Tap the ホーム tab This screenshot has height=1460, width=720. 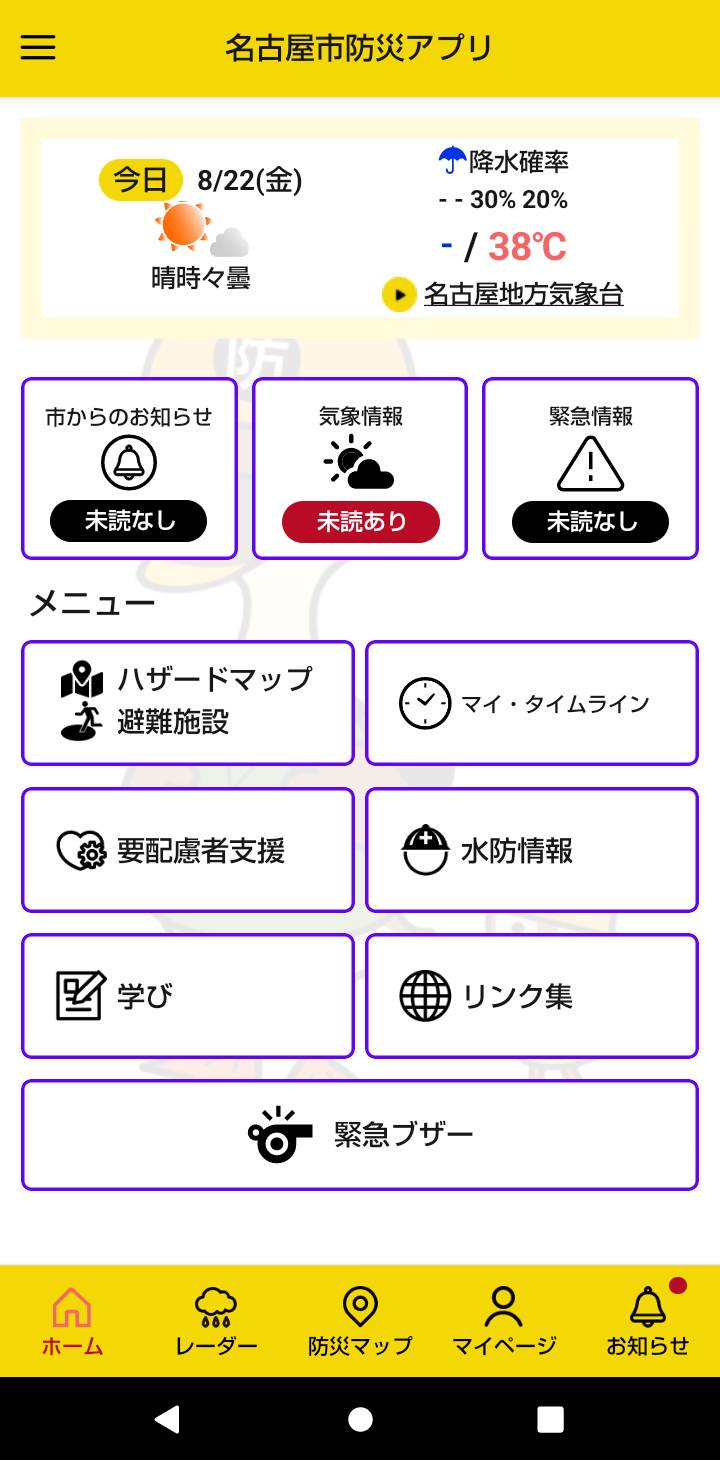click(72, 1321)
